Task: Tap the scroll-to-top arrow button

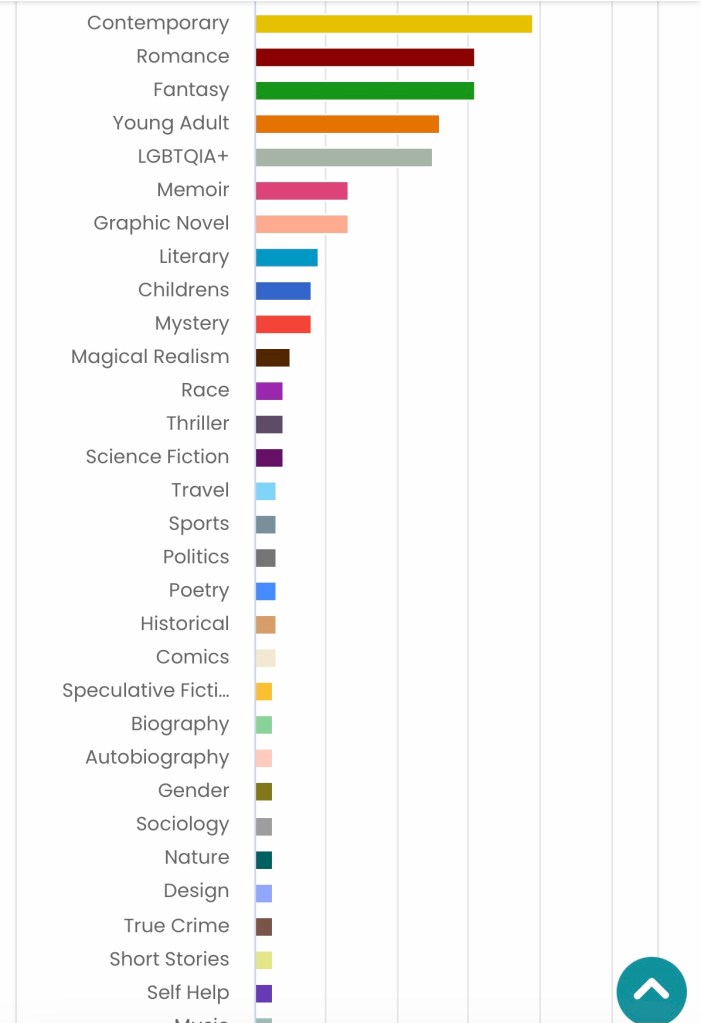Action: (x=651, y=990)
